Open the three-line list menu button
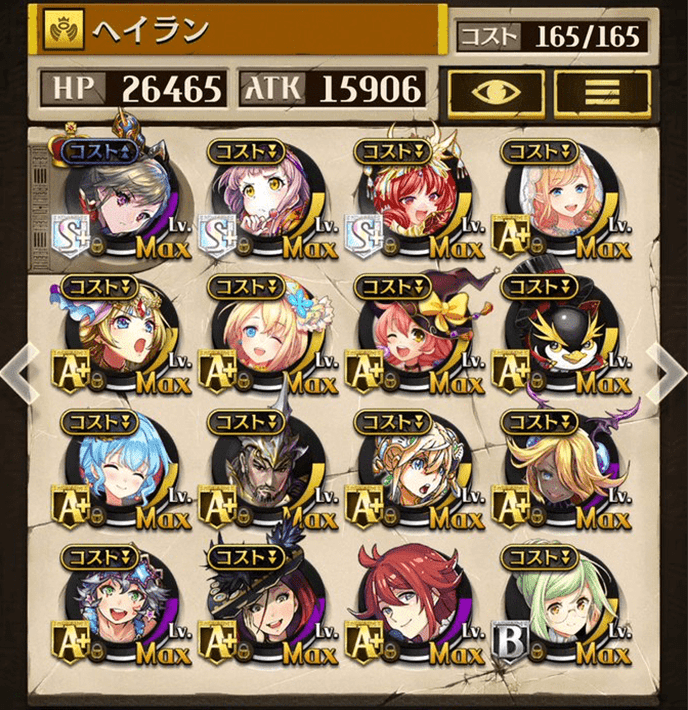The width and height of the screenshot is (688, 710). click(602, 94)
